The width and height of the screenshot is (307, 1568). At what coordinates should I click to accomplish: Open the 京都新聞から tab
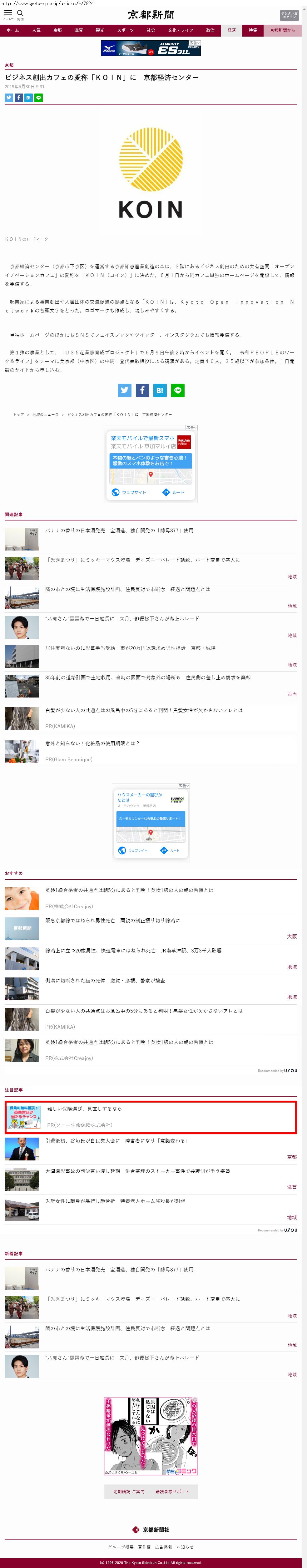click(x=282, y=30)
